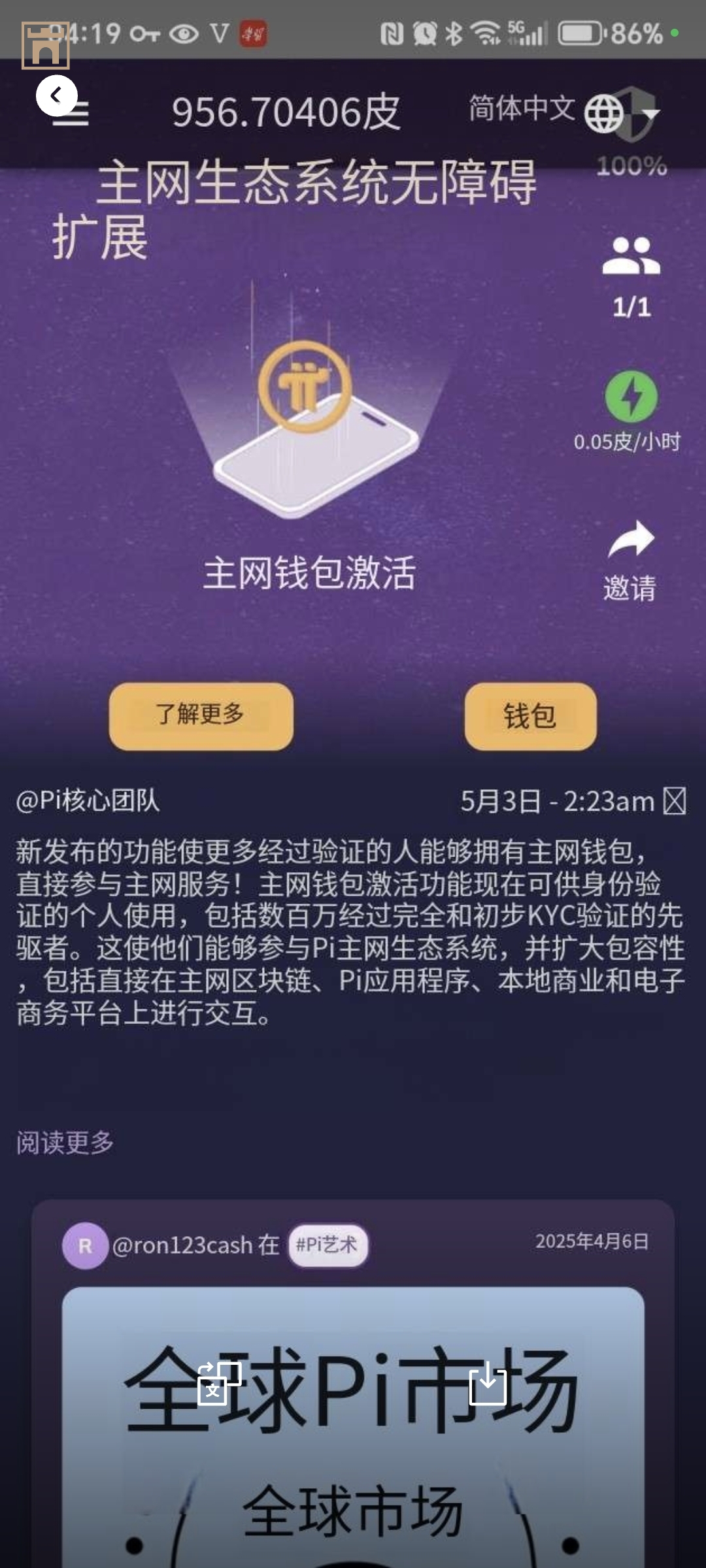Screen dimensions: 706x1568
Task: Tap the white back arrow of the image viewer
Action: click(x=56, y=96)
